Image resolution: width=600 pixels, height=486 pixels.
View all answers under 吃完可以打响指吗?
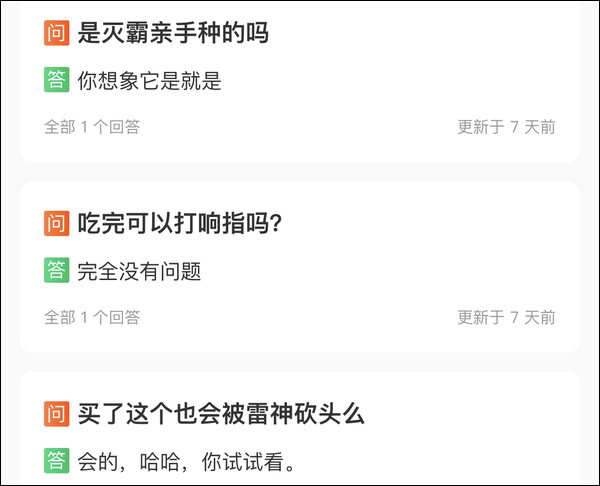92,317
